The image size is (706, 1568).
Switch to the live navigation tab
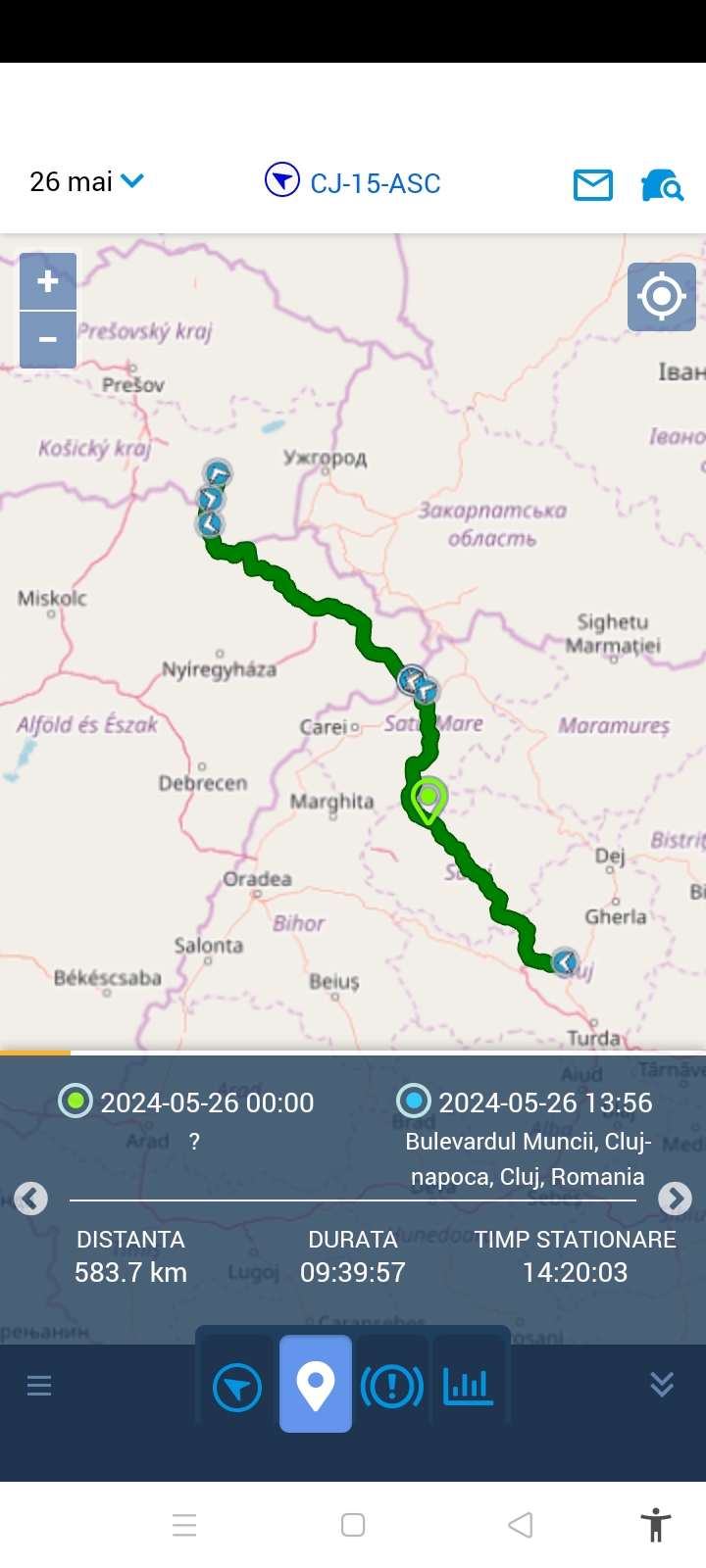tap(237, 1387)
